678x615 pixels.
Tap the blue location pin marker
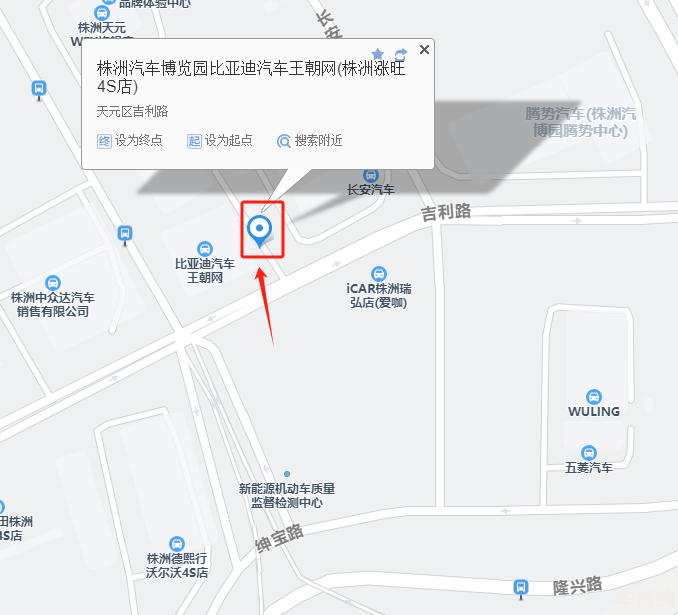260,230
